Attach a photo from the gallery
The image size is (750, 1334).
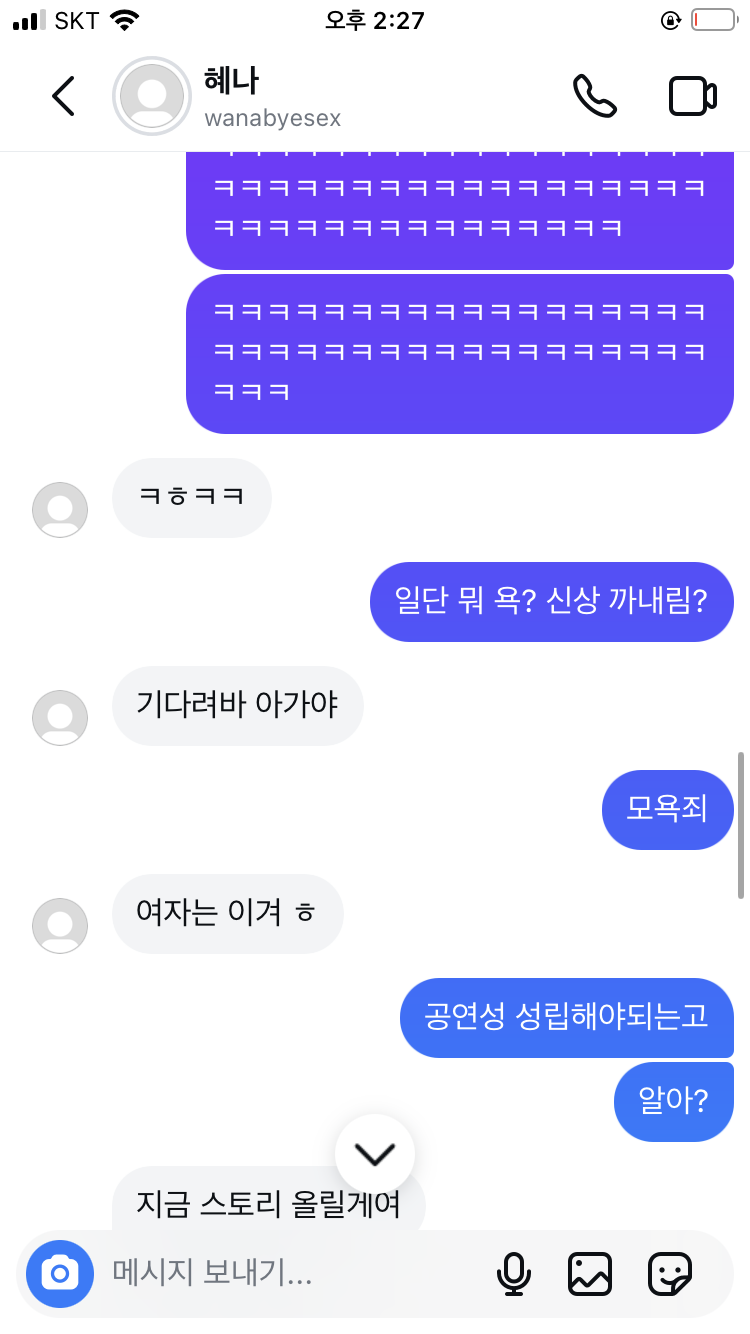coord(590,1273)
